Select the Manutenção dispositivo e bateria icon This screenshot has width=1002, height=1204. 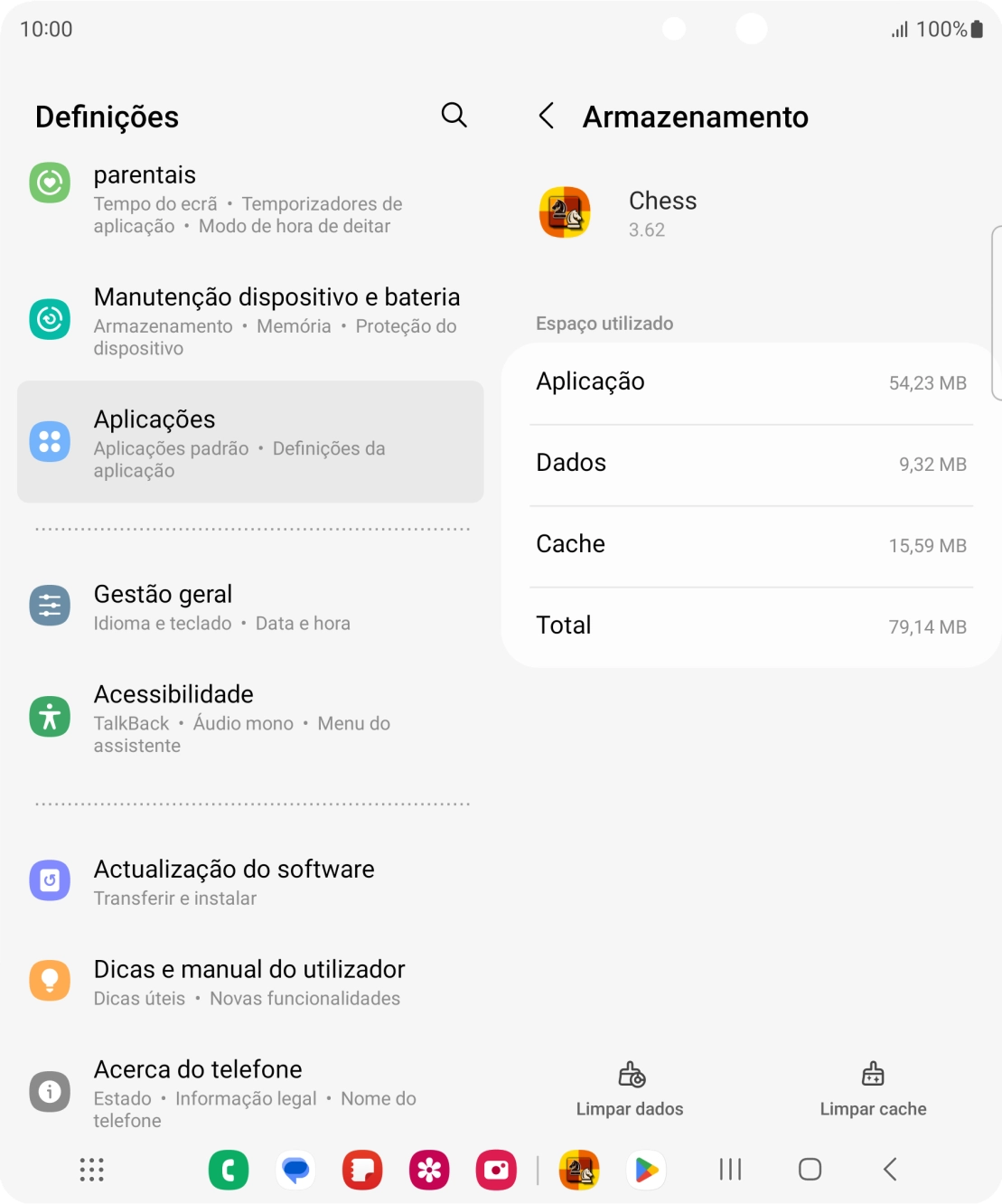pyautogui.click(x=50, y=318)
